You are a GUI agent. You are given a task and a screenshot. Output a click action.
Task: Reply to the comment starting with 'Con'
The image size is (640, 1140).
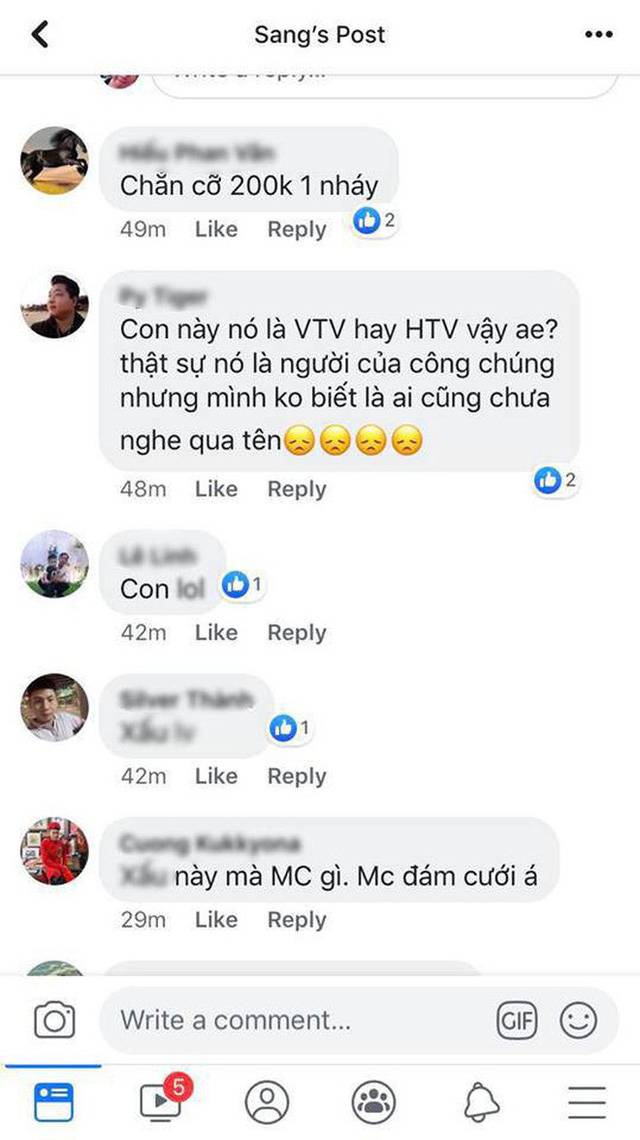click(x=296, y=633)
